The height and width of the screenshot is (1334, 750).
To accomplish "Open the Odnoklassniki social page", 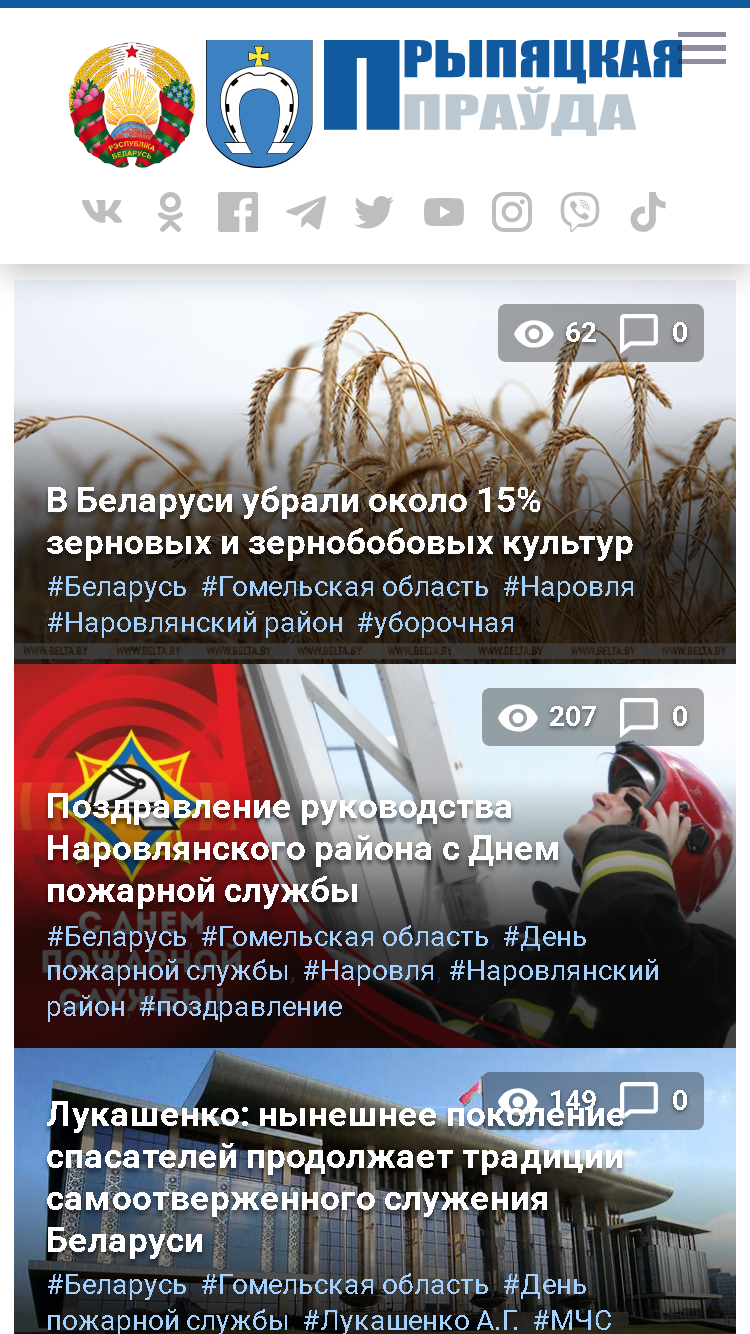I will click(x=171, y=212).
